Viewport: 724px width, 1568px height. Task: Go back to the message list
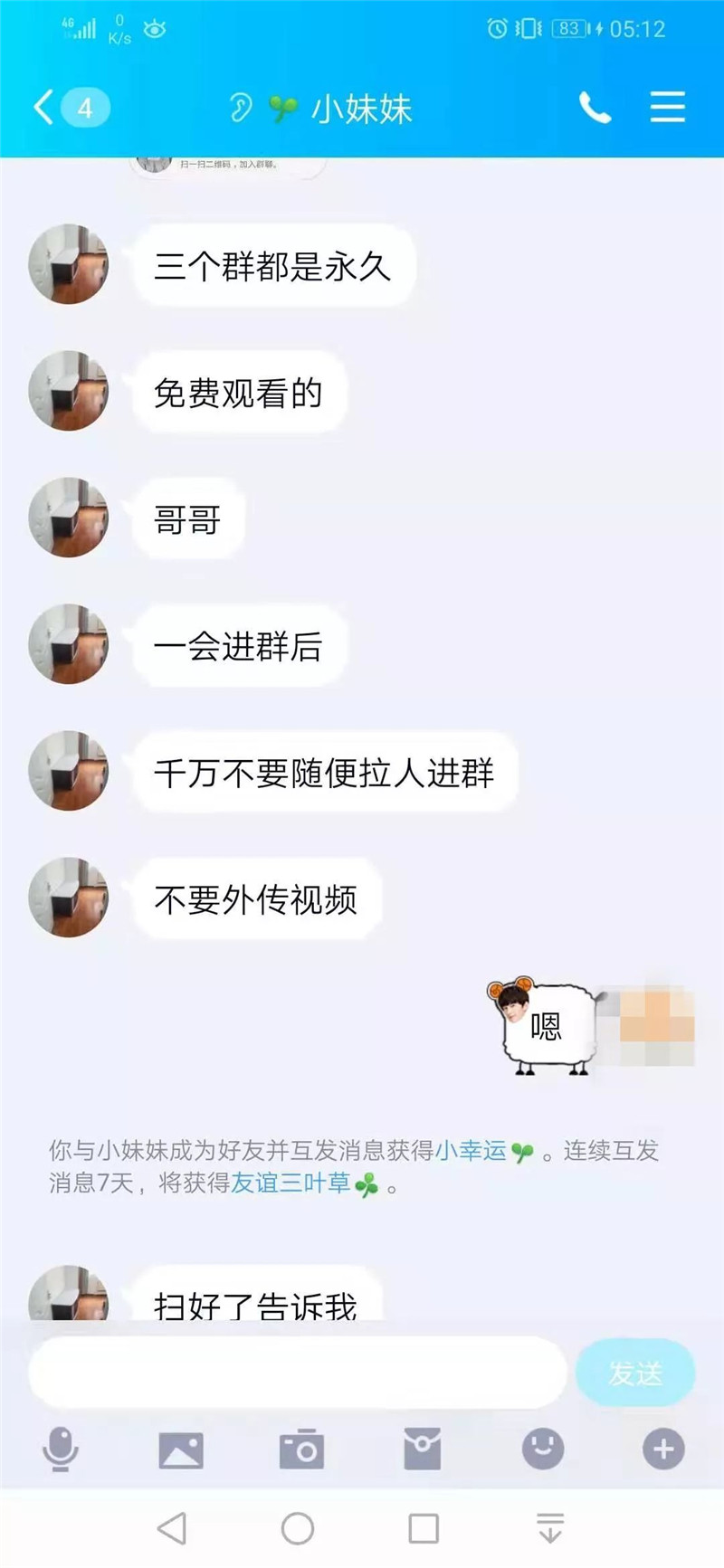pyautogui.click(x=43, y=108)
